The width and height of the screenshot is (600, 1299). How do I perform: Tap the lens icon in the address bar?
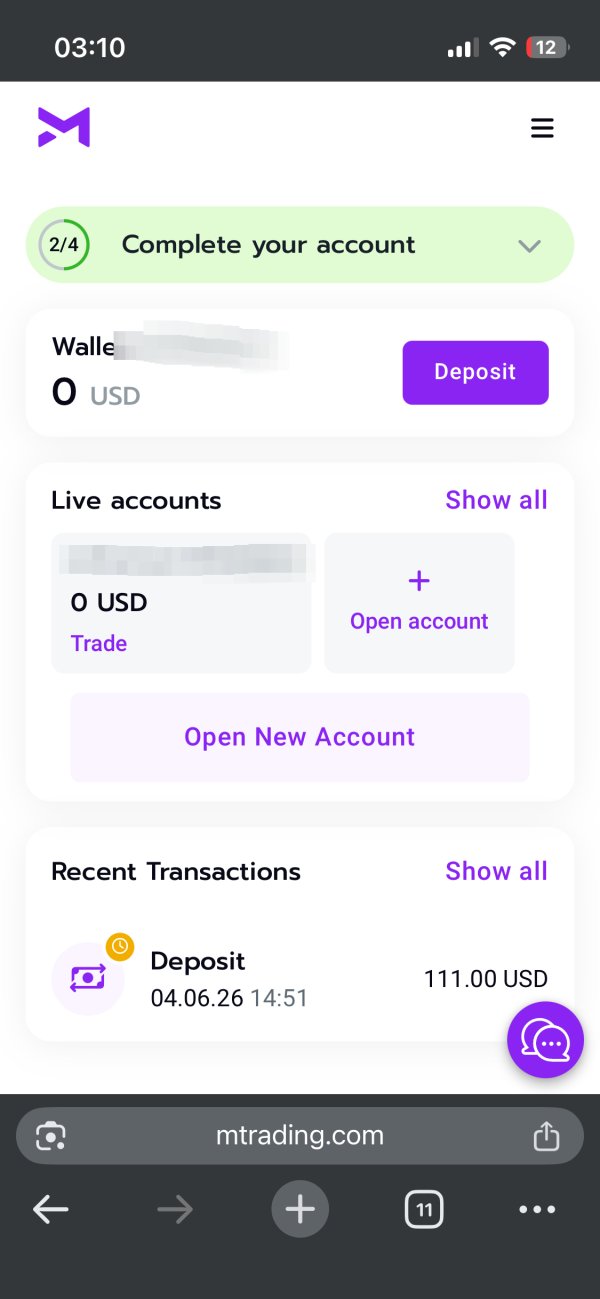50,1136
